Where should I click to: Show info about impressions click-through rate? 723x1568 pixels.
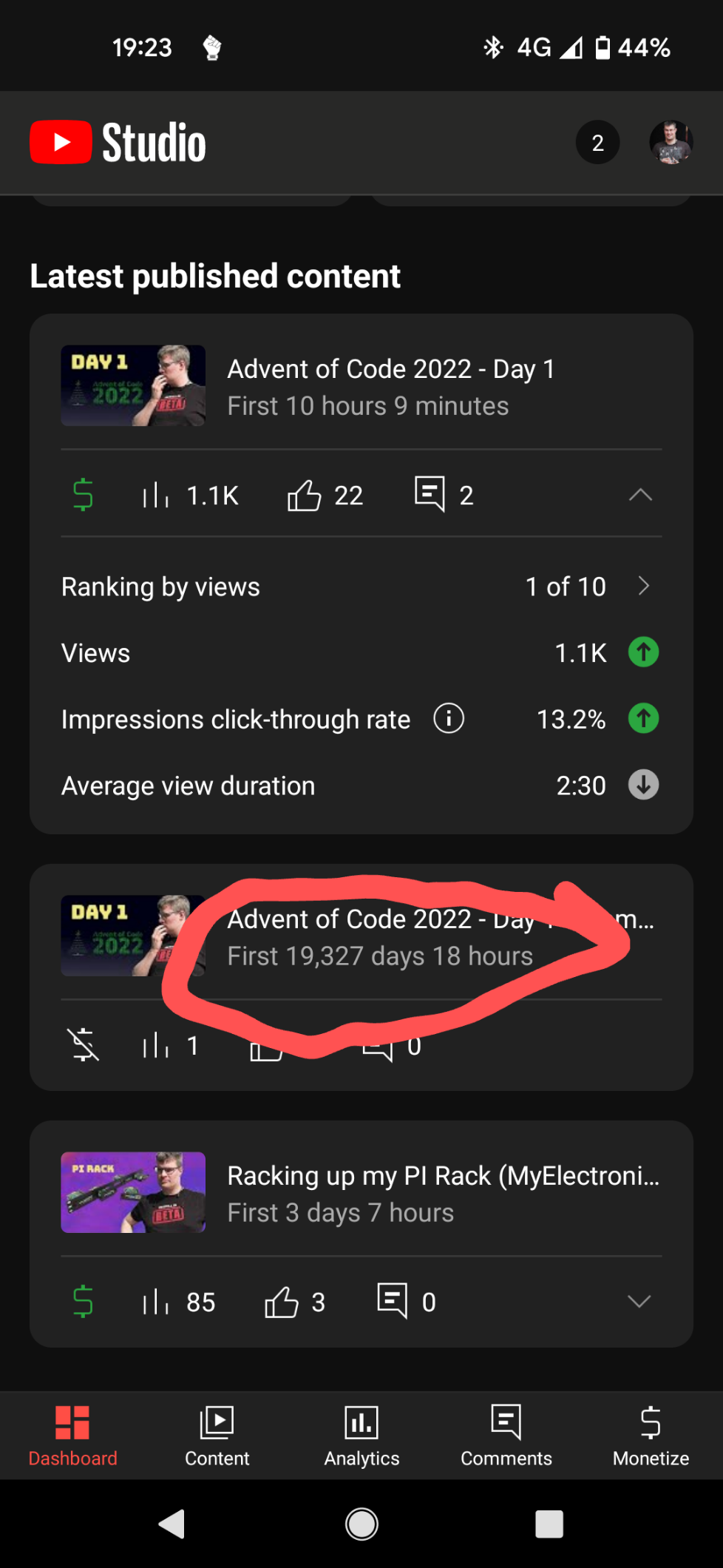pos(449,718)
